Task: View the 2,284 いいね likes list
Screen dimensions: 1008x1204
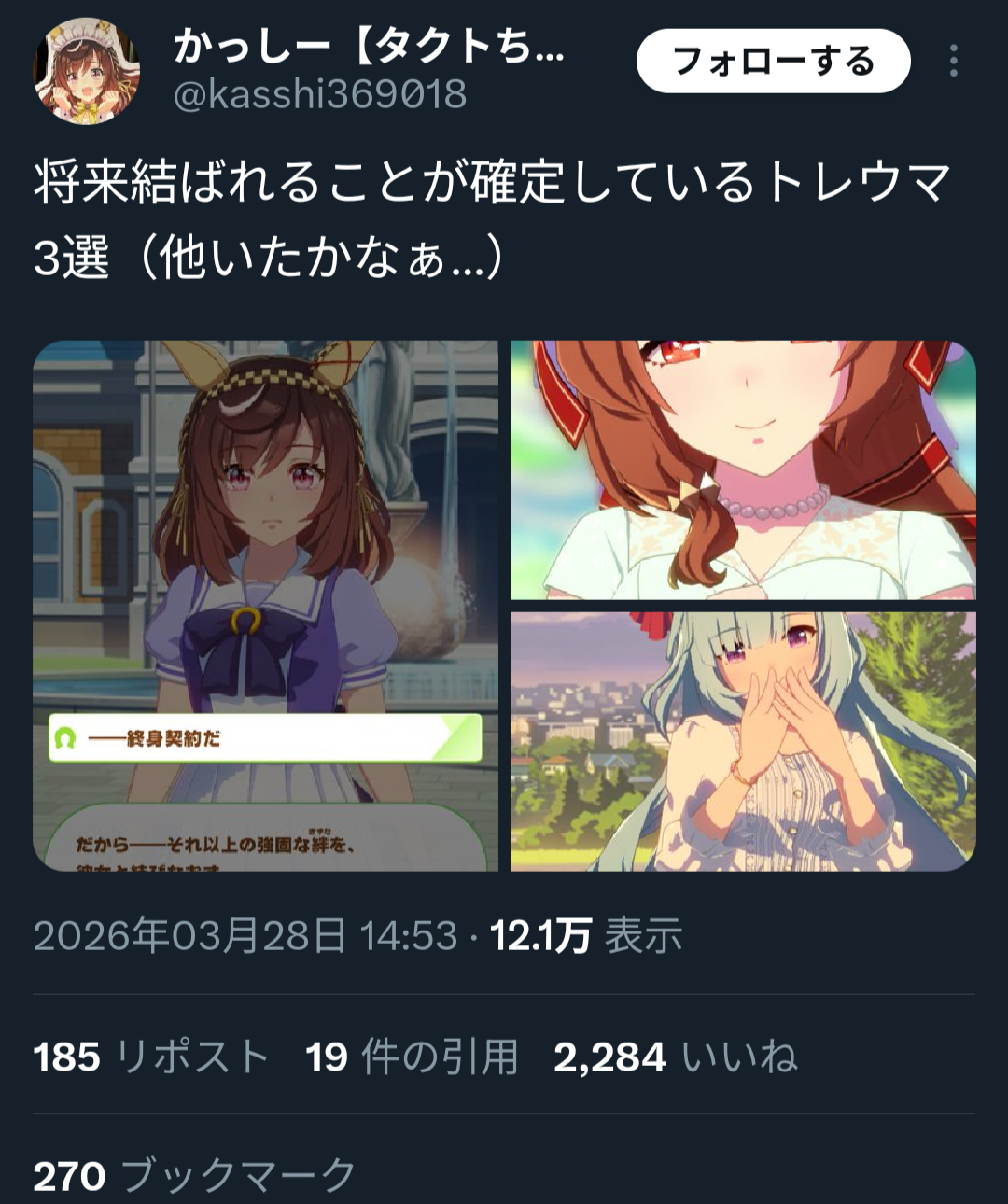Action: pyautogui.click(x=675, y=1057)
